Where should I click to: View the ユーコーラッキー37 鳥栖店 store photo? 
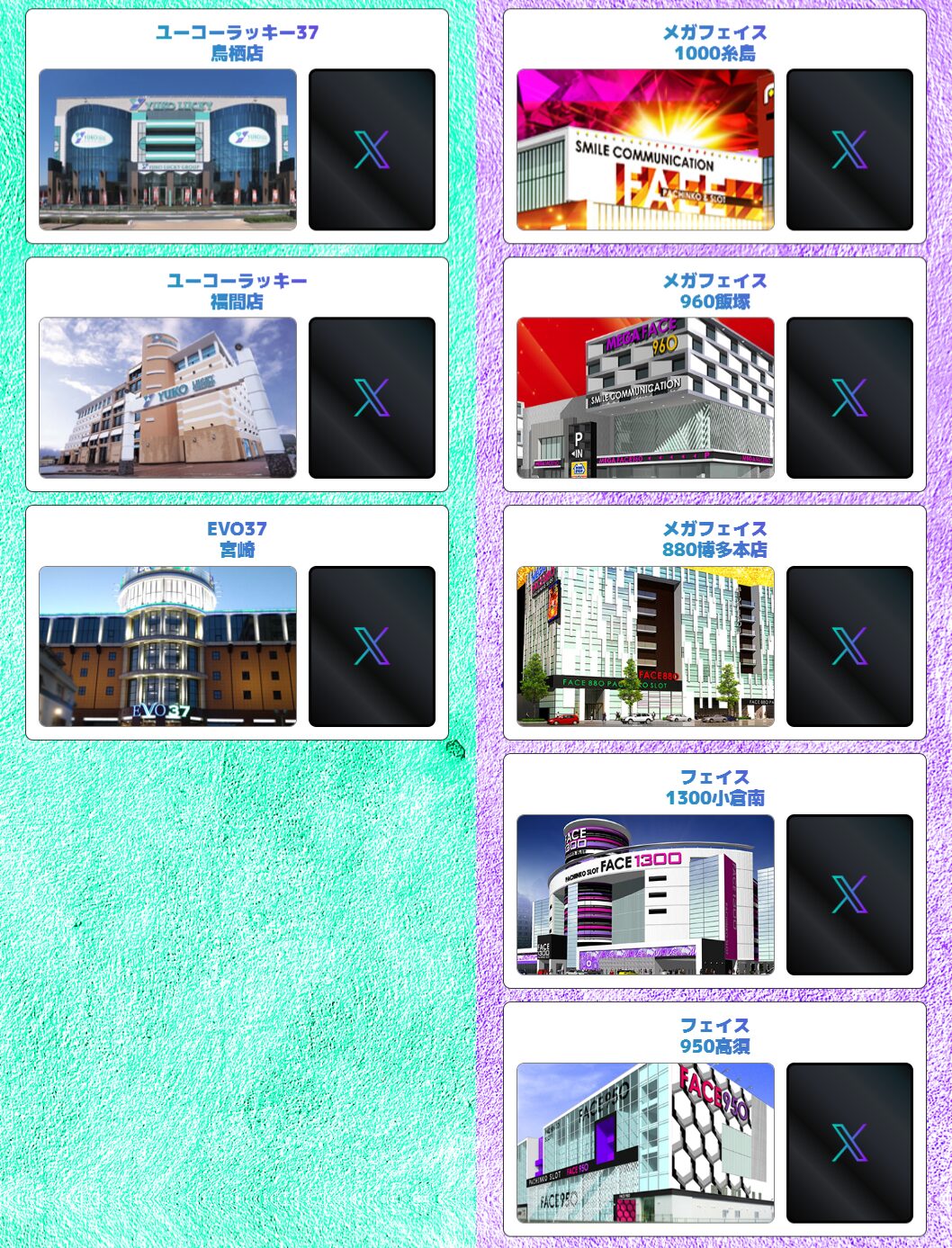[x=167, y=149]
